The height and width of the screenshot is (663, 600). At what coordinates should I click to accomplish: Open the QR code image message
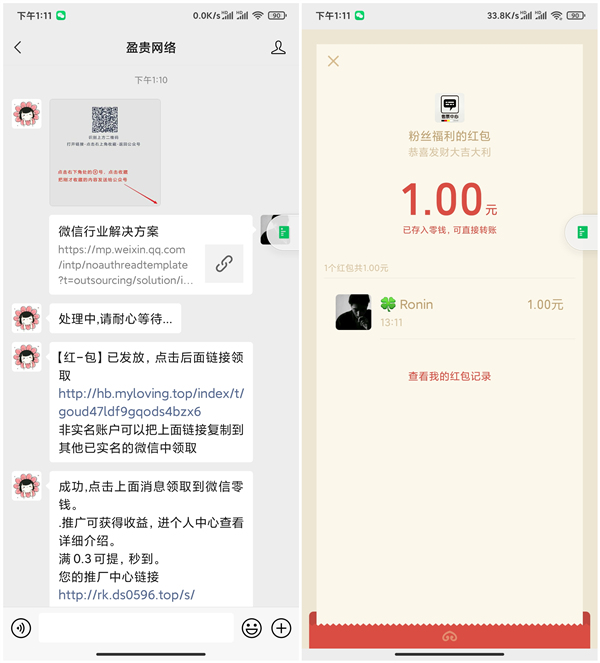click(105, 152)
